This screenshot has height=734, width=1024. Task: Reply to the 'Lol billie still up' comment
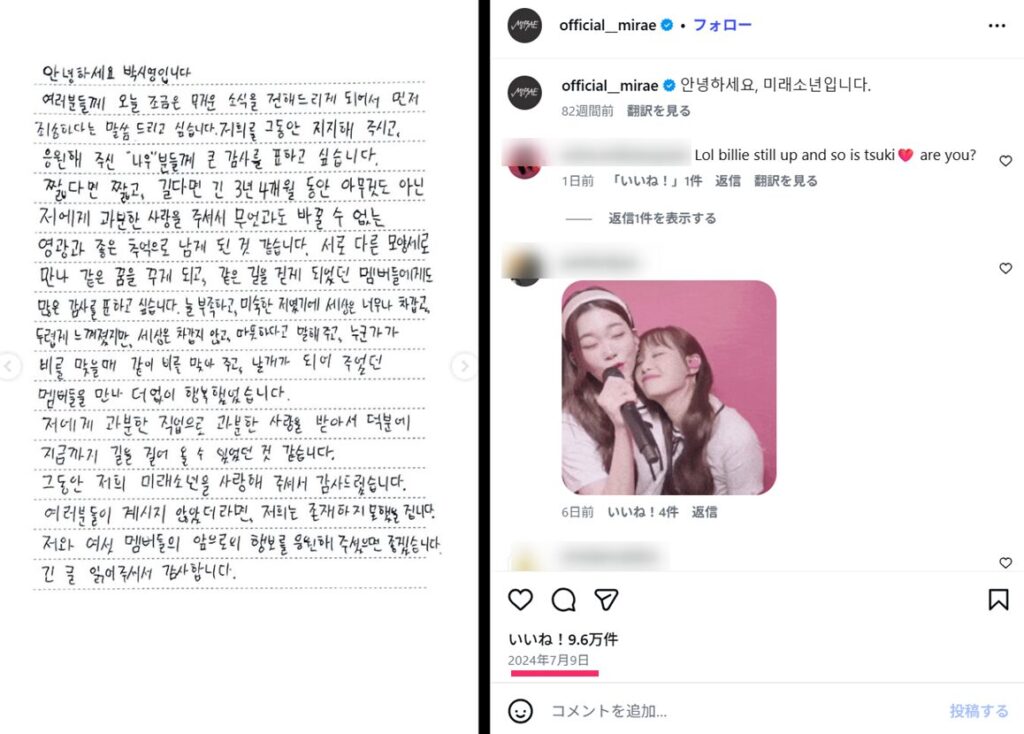[727, 181]
